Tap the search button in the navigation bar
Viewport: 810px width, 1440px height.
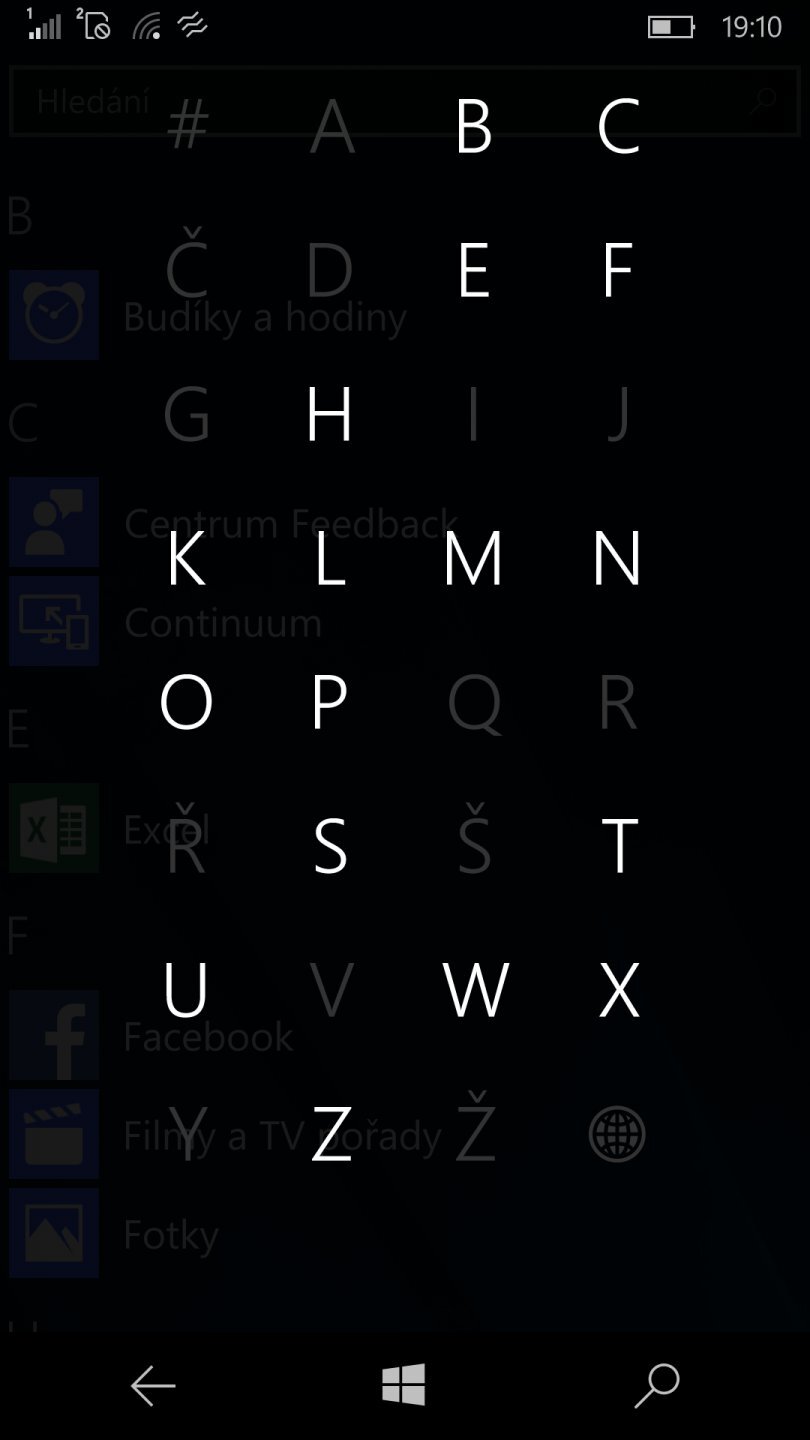pyautogui.click(x=656, y=1386)
